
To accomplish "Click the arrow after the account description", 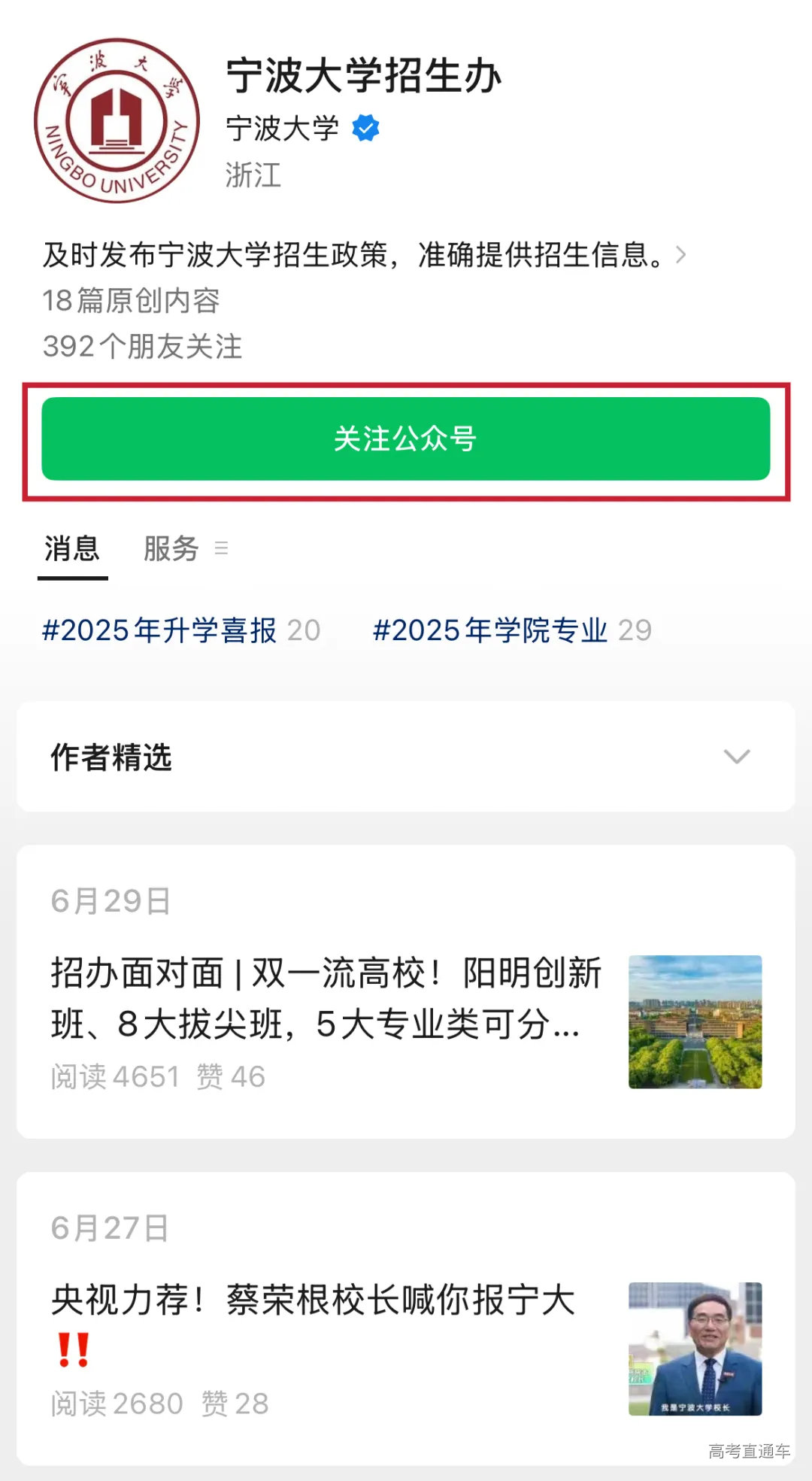I will tap(681, 255).
